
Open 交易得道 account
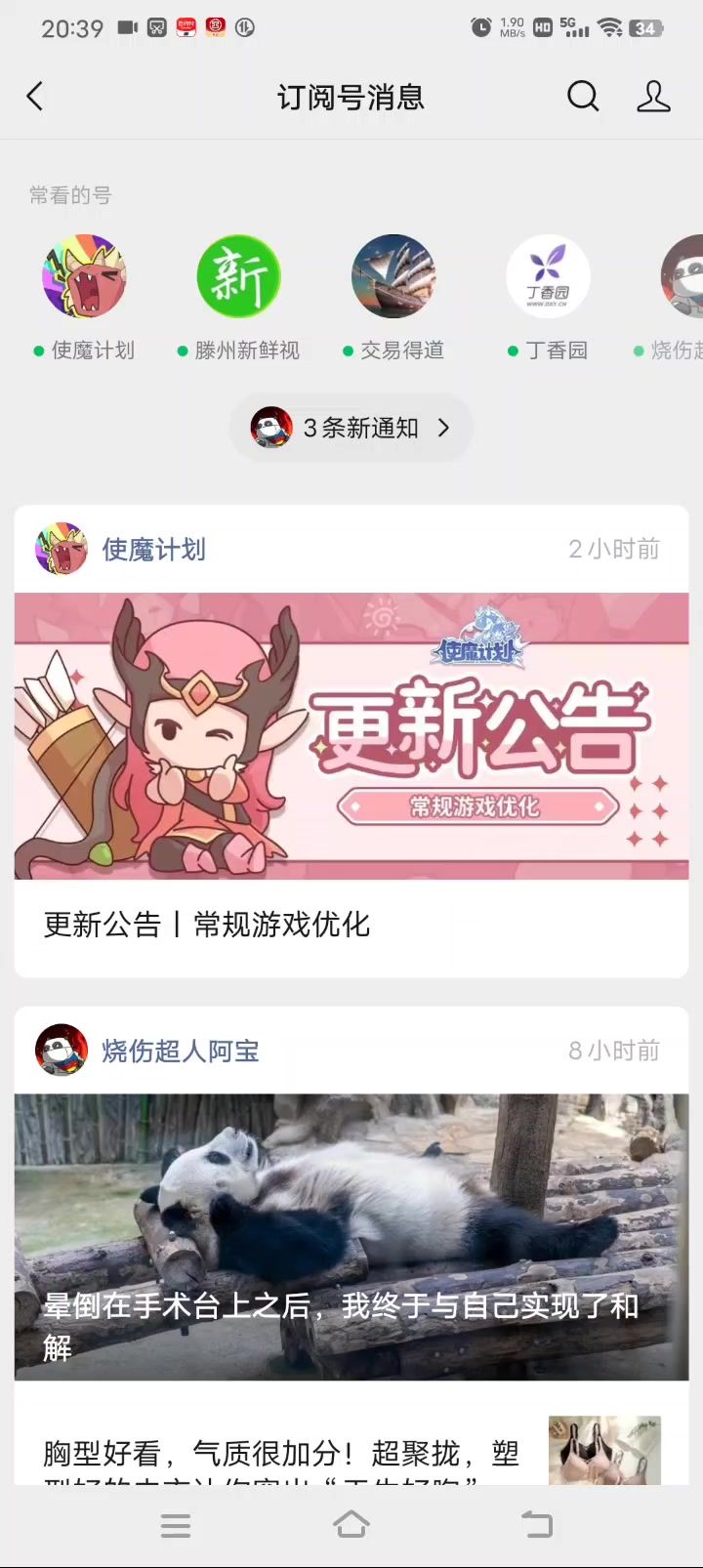click(393, 277)
